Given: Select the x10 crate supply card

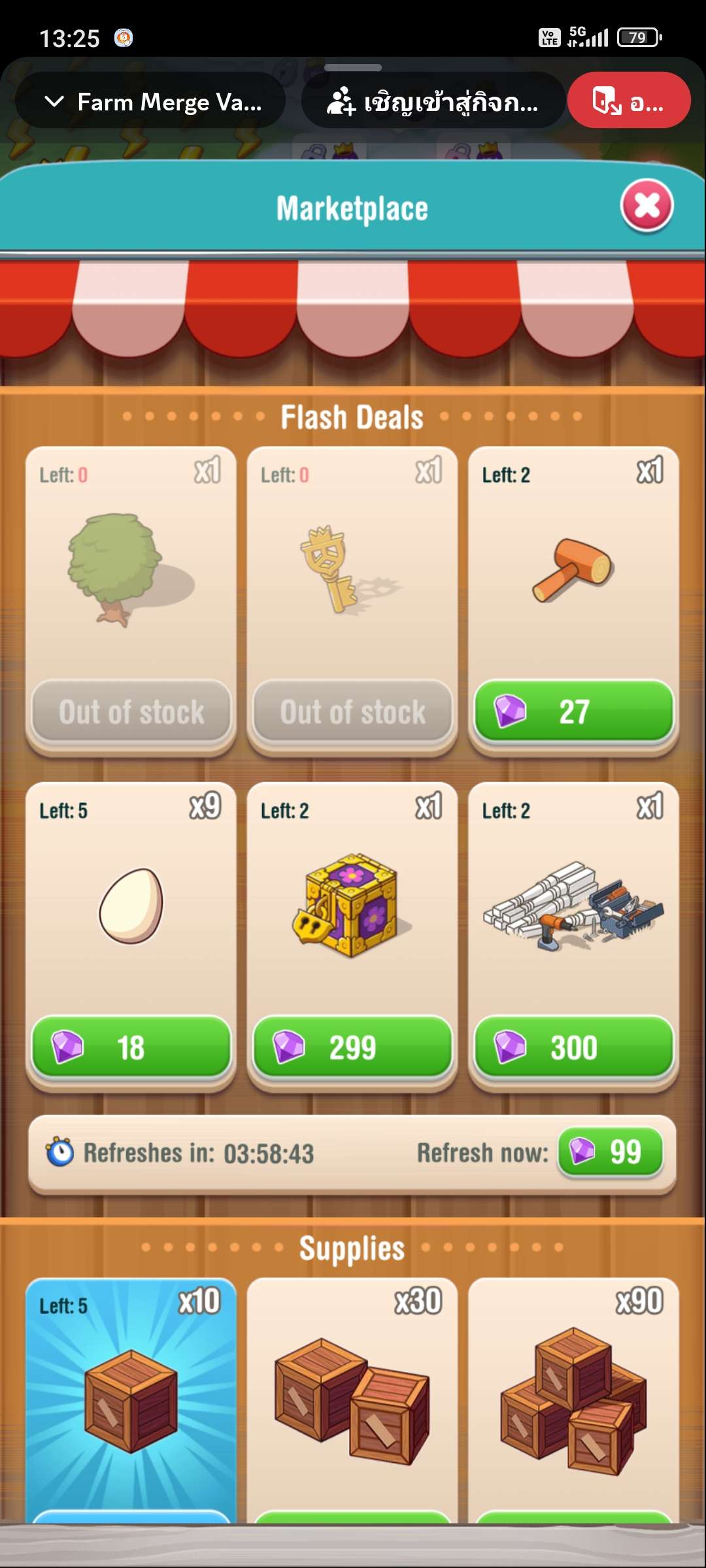Looking at the screenshot, I should click(131, 1398).
